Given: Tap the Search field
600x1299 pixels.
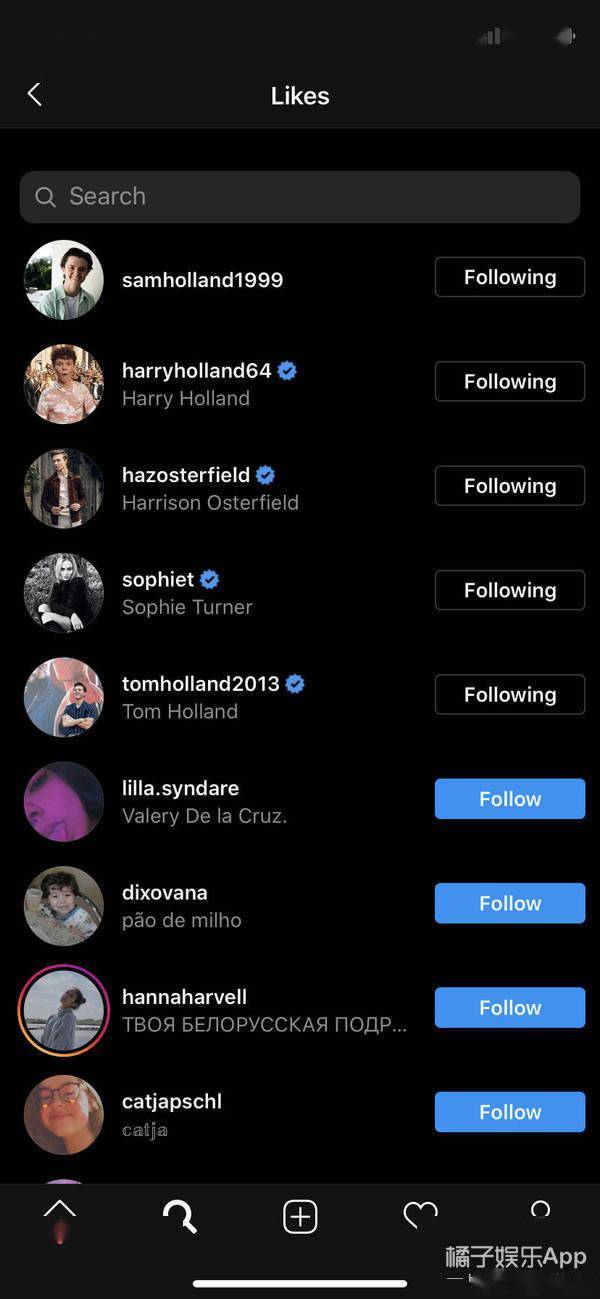Looking at the screenshot, I should (x=300, y=197).
